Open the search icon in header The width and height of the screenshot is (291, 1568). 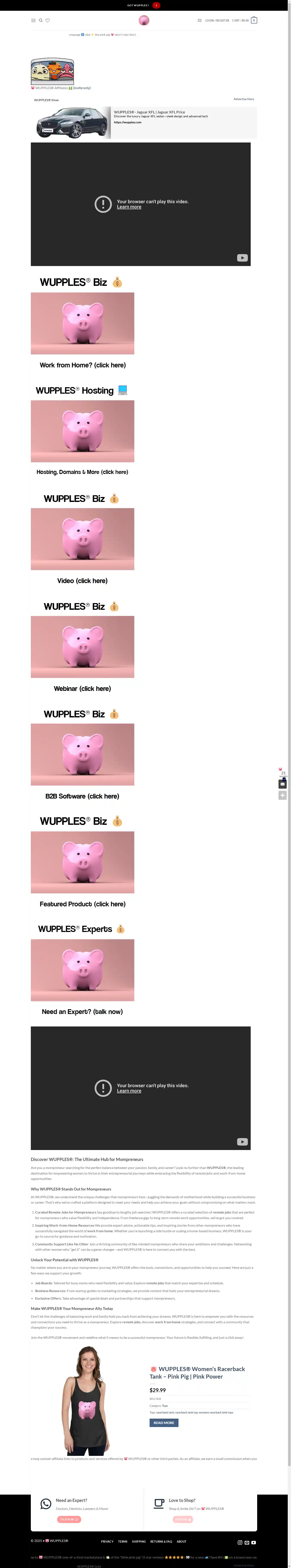point(41,21)
